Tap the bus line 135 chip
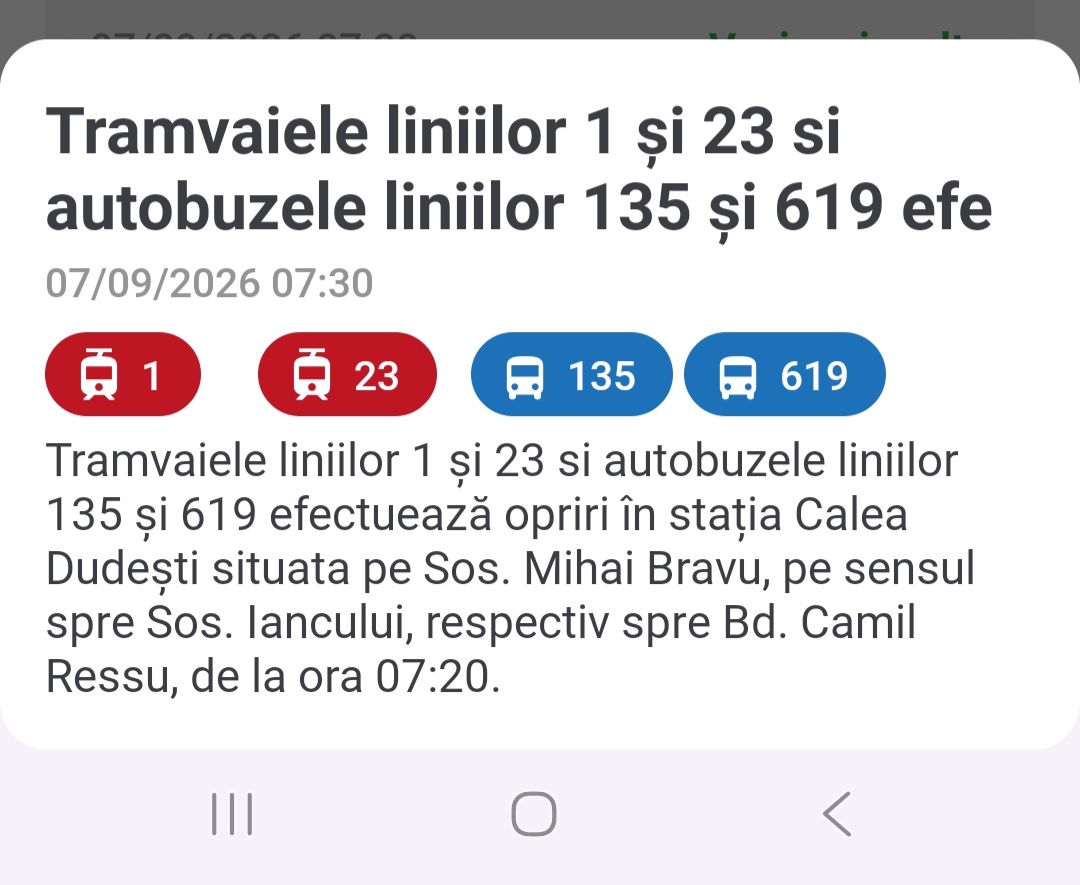This screenshot has width=1080, height=885. [x=571, y=375]
